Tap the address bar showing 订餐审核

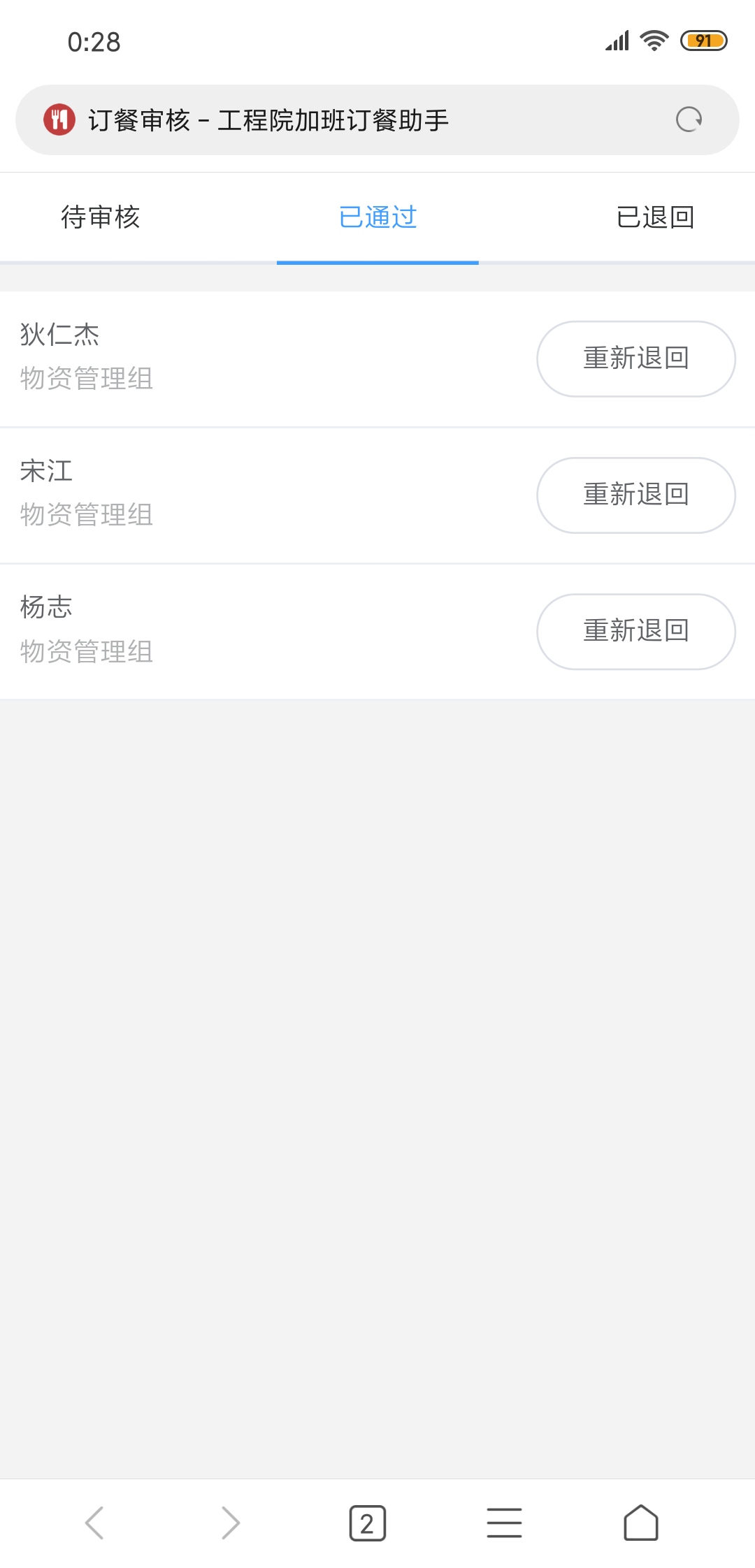point(350,120)
